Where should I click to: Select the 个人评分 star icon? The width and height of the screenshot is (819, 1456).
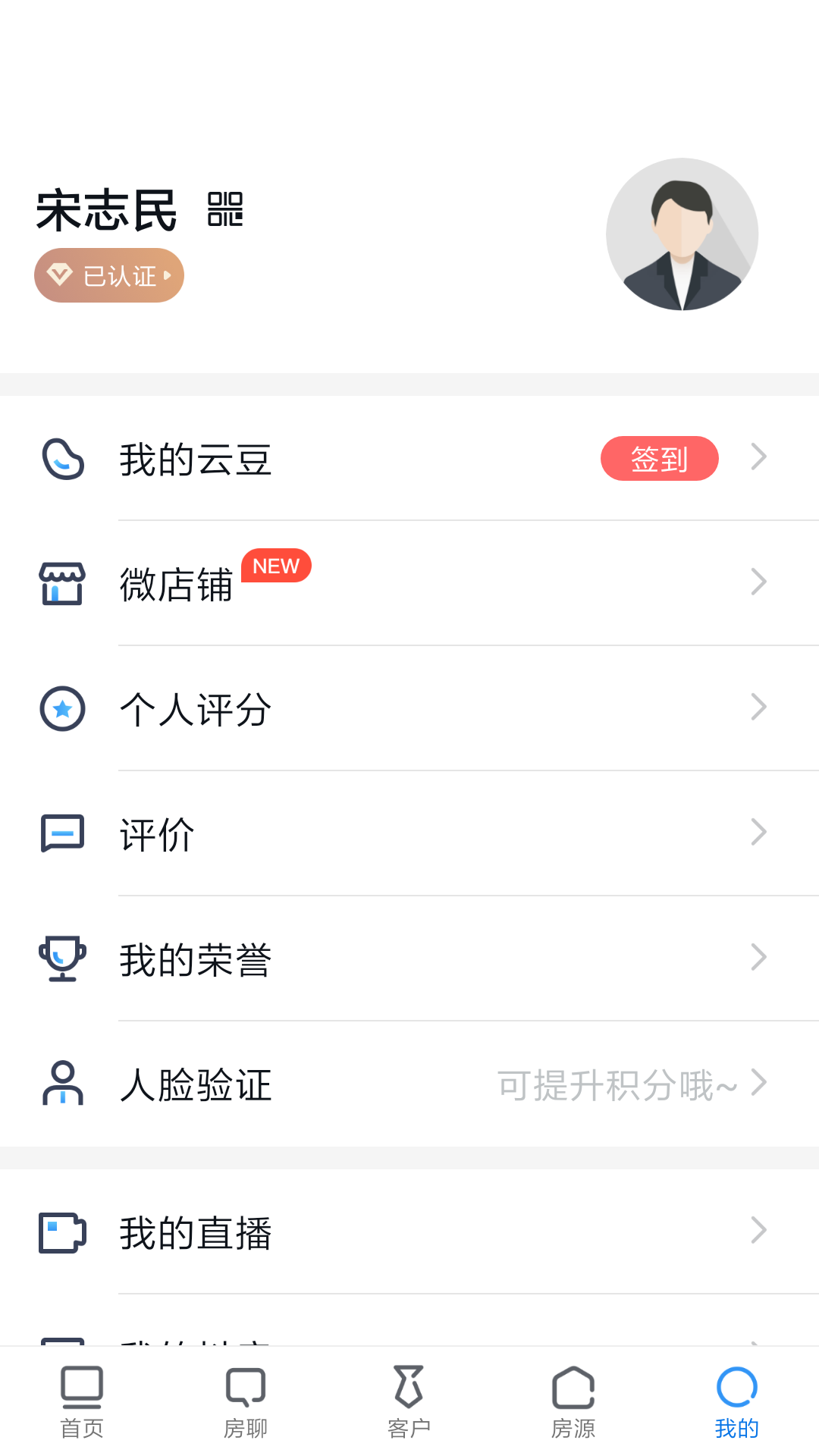(x=61, y=708)
